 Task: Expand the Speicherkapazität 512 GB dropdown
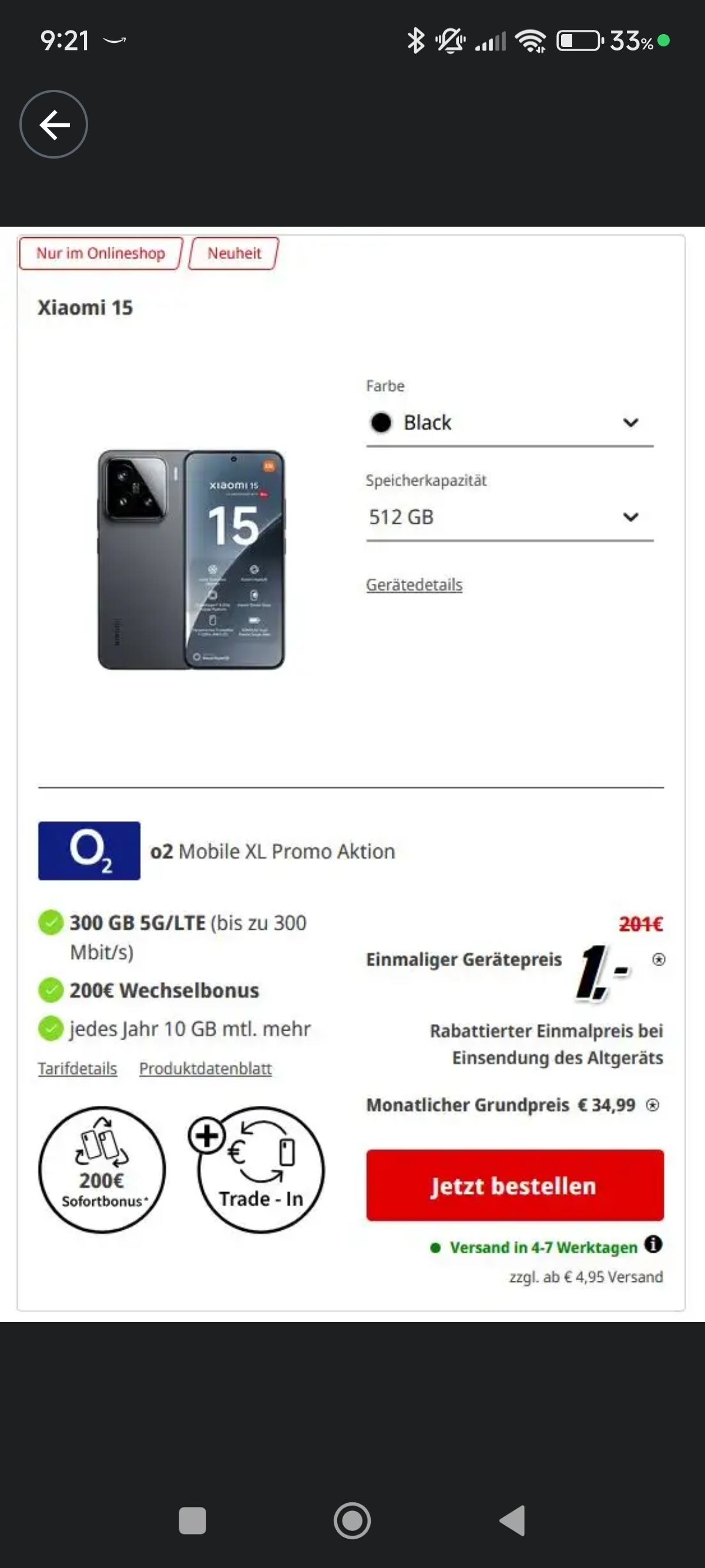(x=509, y=517)
